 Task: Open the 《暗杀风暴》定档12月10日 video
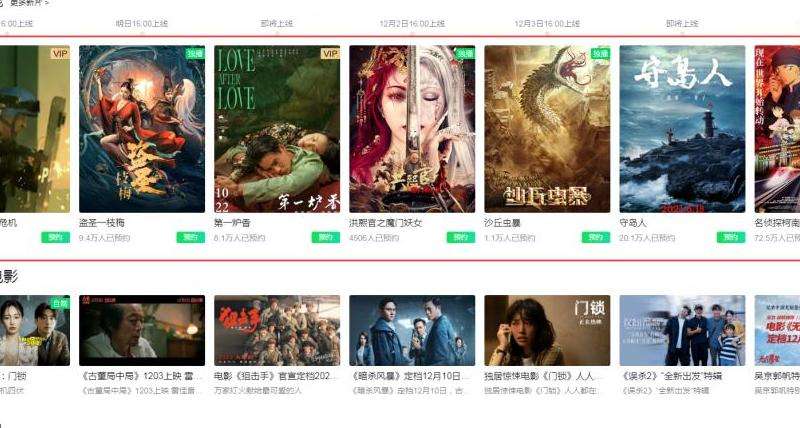point(412,330)
